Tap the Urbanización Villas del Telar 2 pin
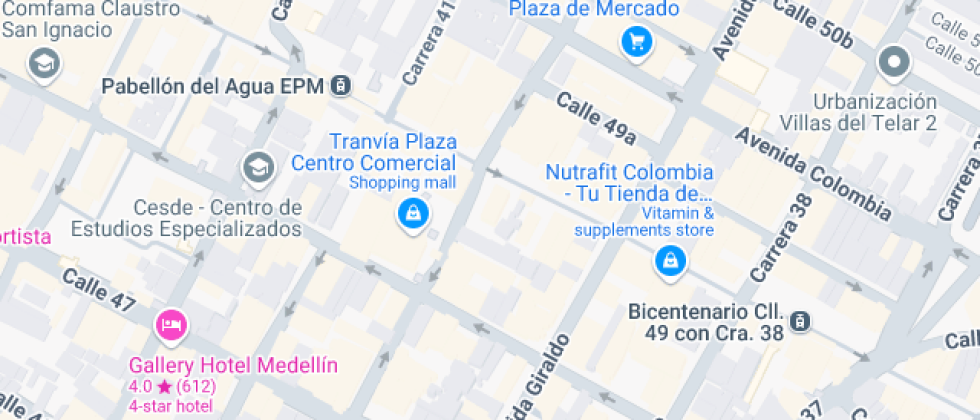 pyautogui.click(x=892, y=64)
